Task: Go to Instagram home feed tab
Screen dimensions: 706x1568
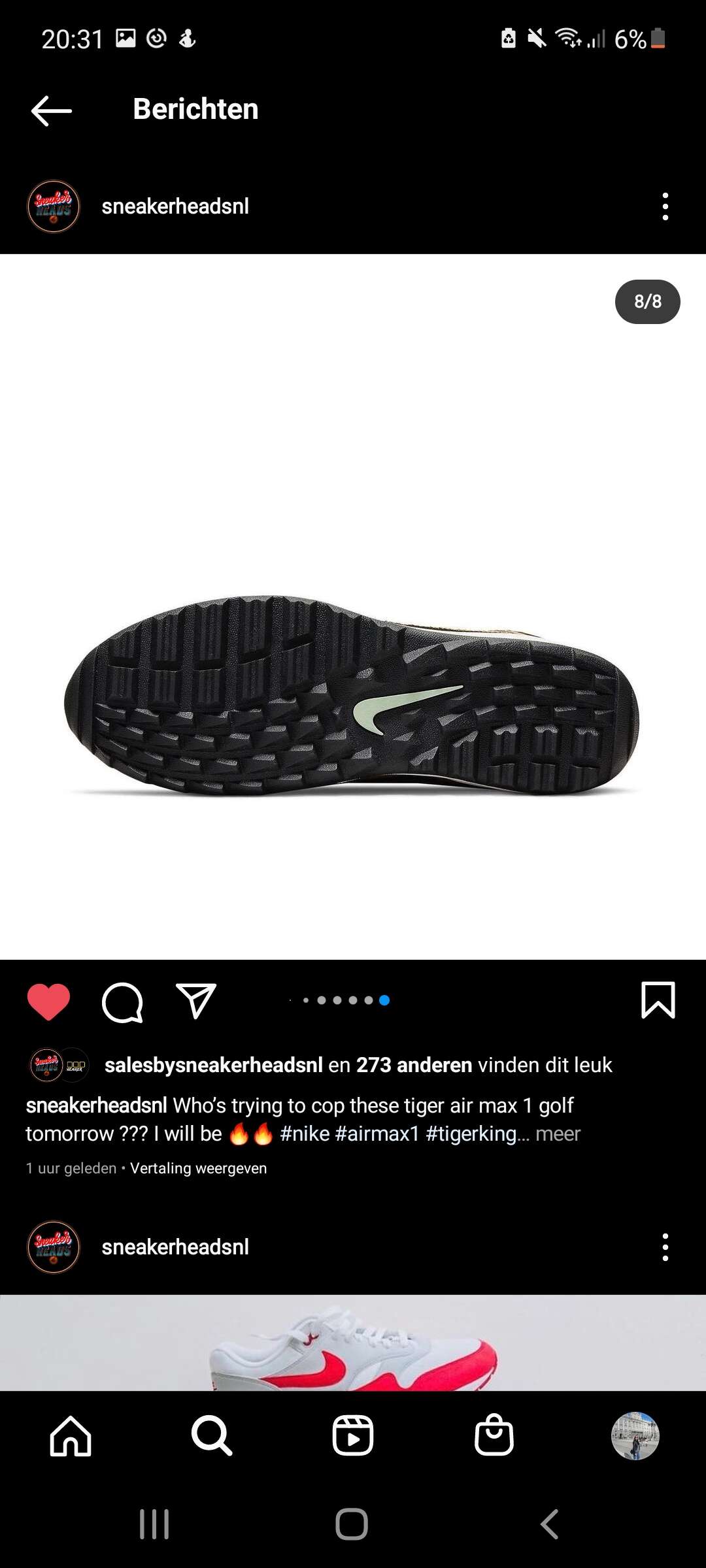Action: coord(71,1436)
